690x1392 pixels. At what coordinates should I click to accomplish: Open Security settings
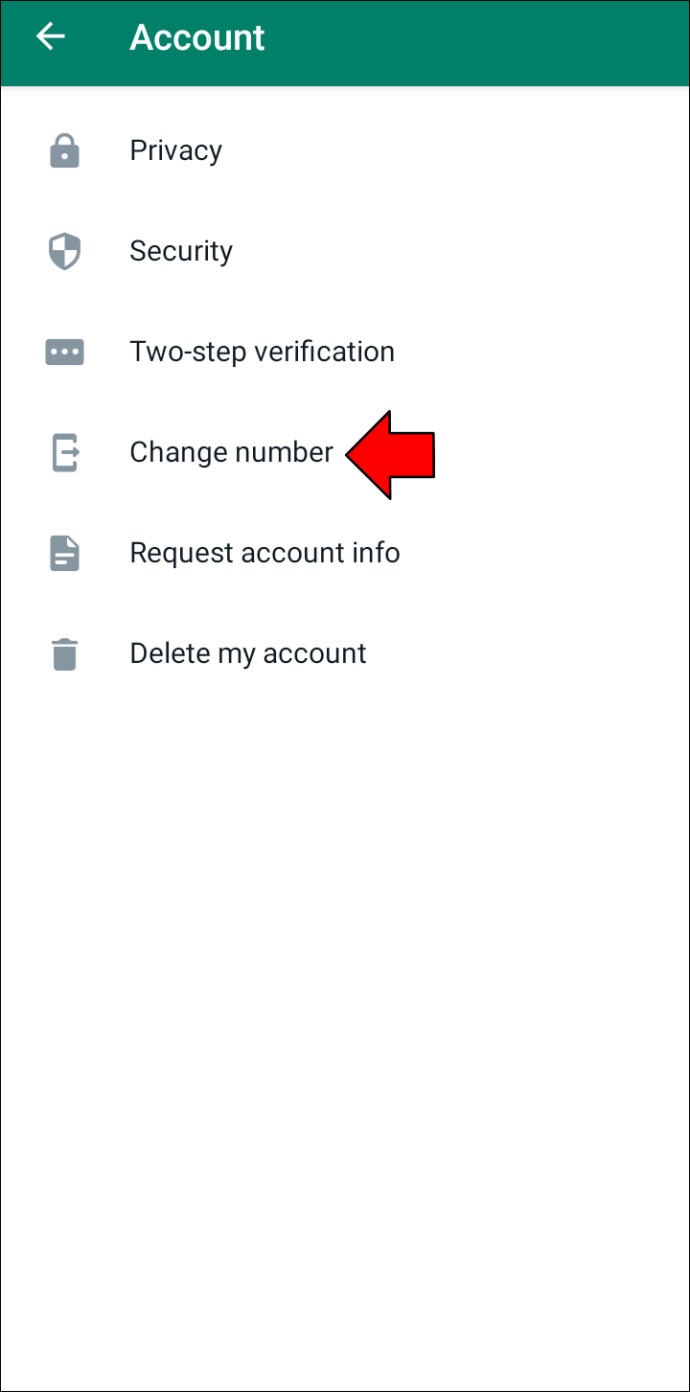click(x=345, y=251)
